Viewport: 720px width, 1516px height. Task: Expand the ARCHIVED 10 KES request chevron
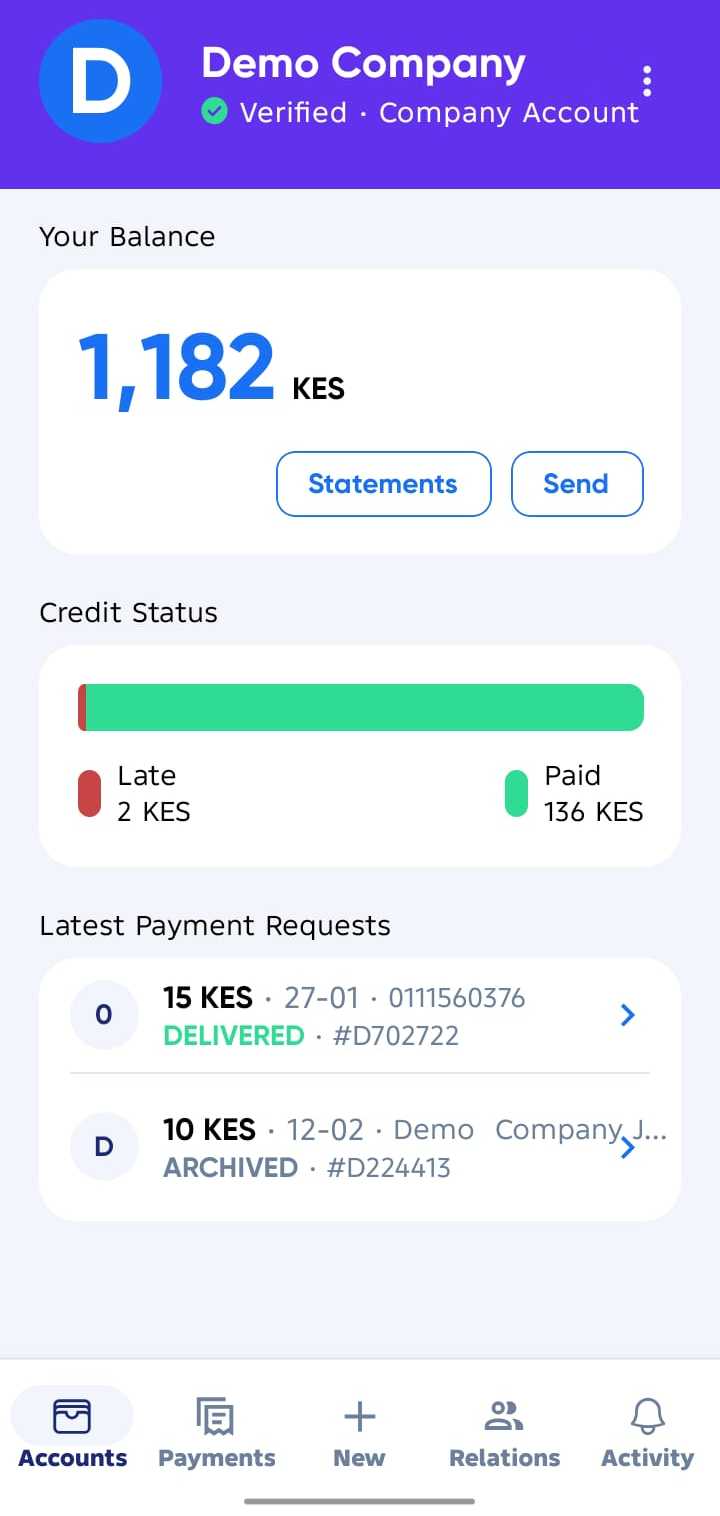(x=627, y=1148)
